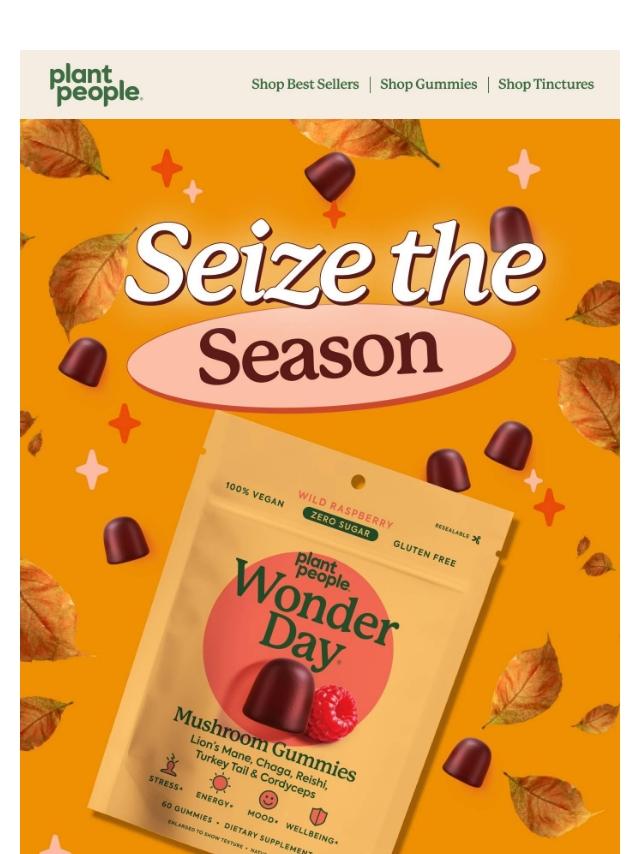Open the Shop Best Sellers link
Screen dimensions: 640x854
(x=305, y=85)
